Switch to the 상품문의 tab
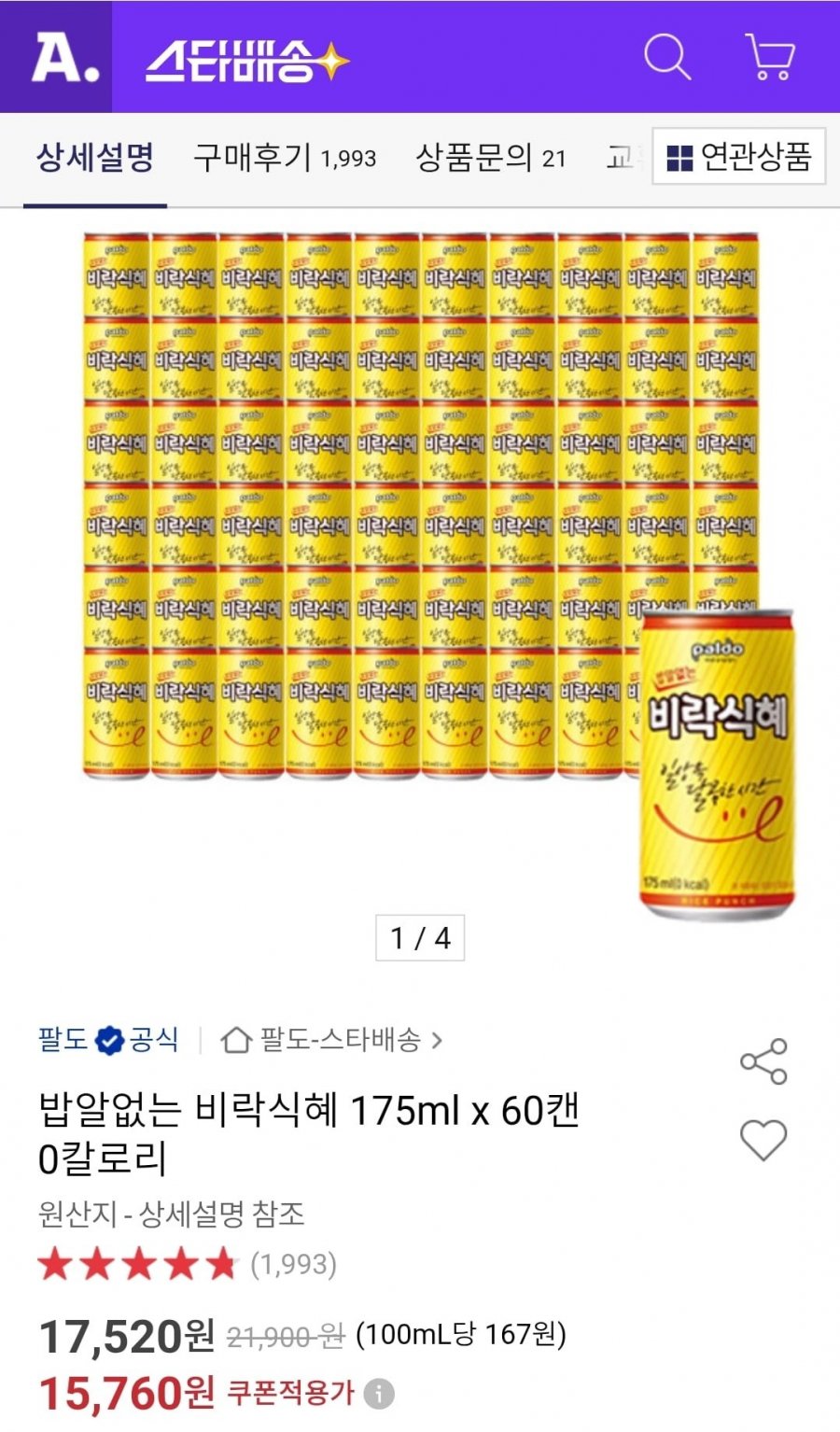 pos(490,158)
